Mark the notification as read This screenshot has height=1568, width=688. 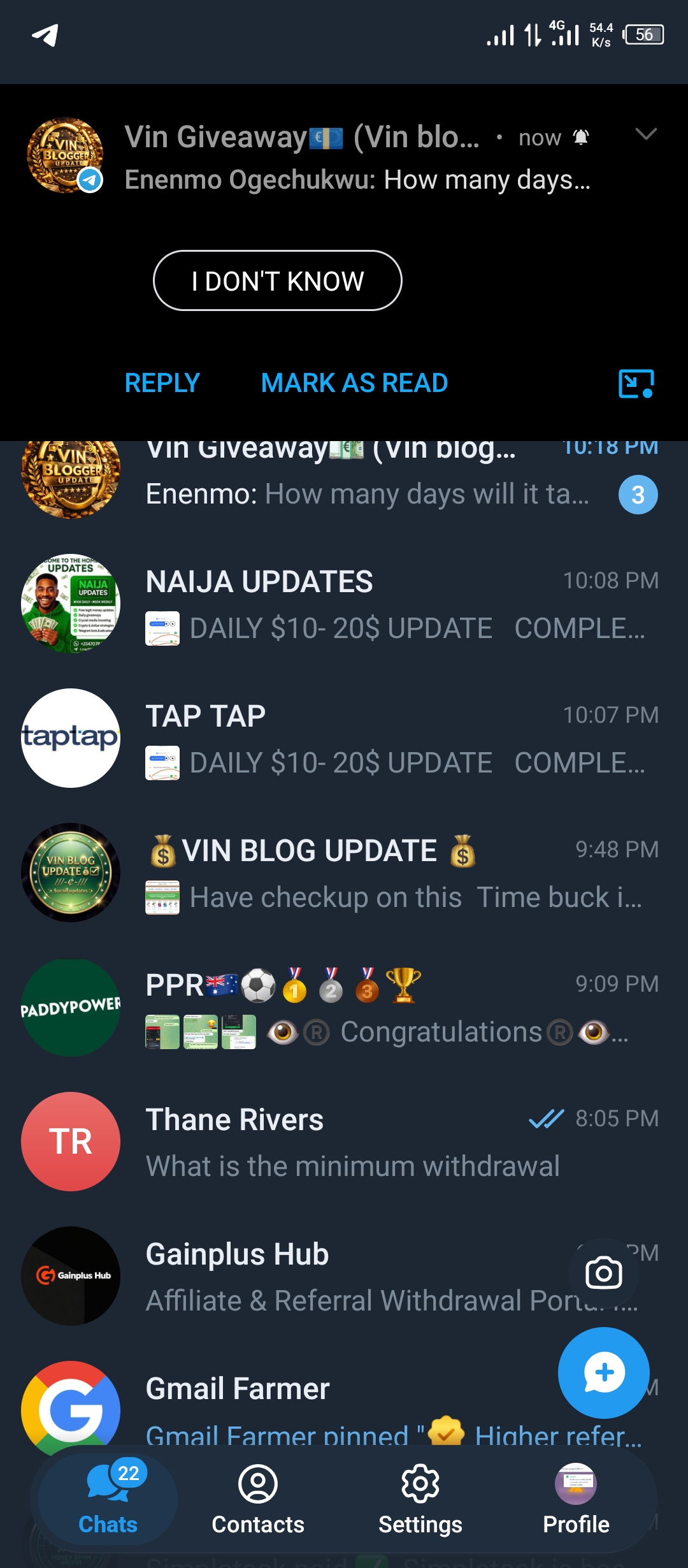354,383
